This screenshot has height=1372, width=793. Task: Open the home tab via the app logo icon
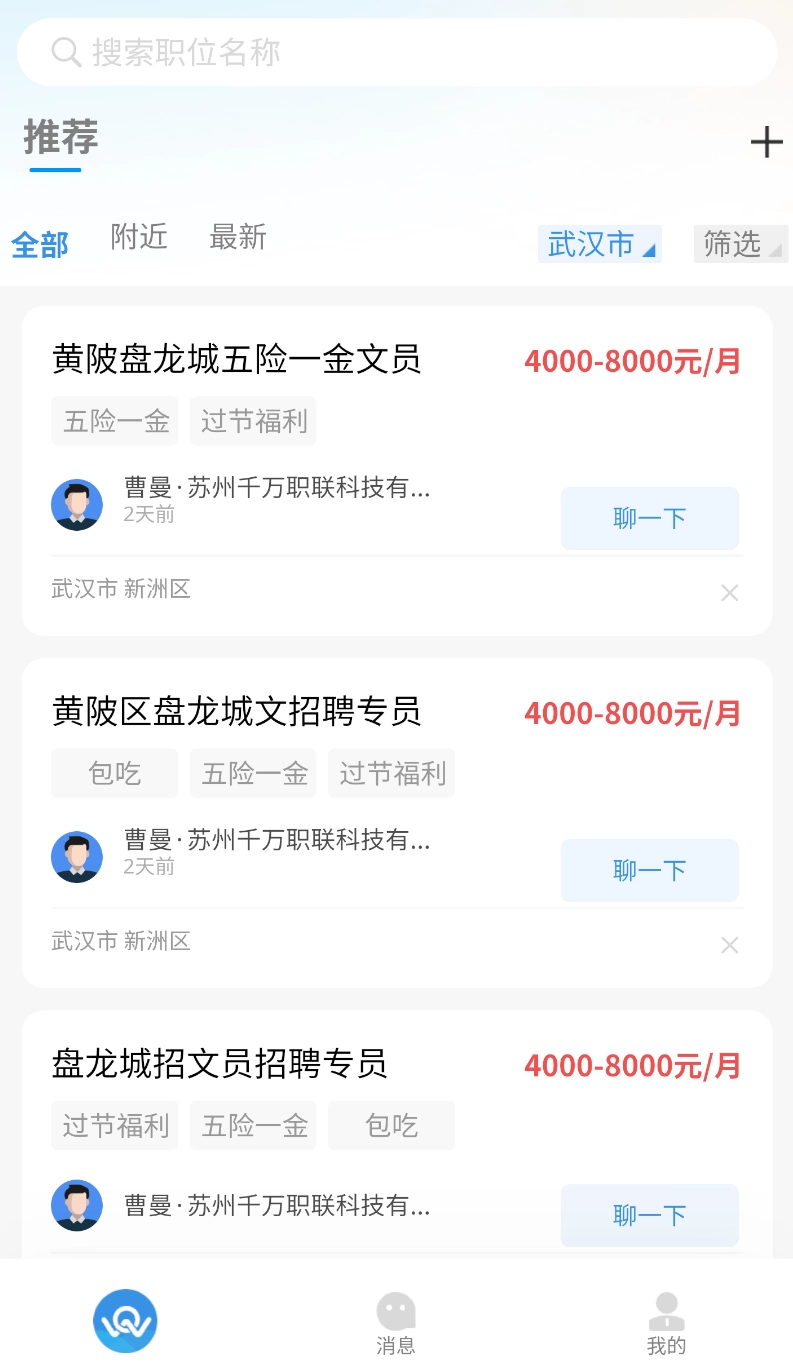coord(125,1320)
